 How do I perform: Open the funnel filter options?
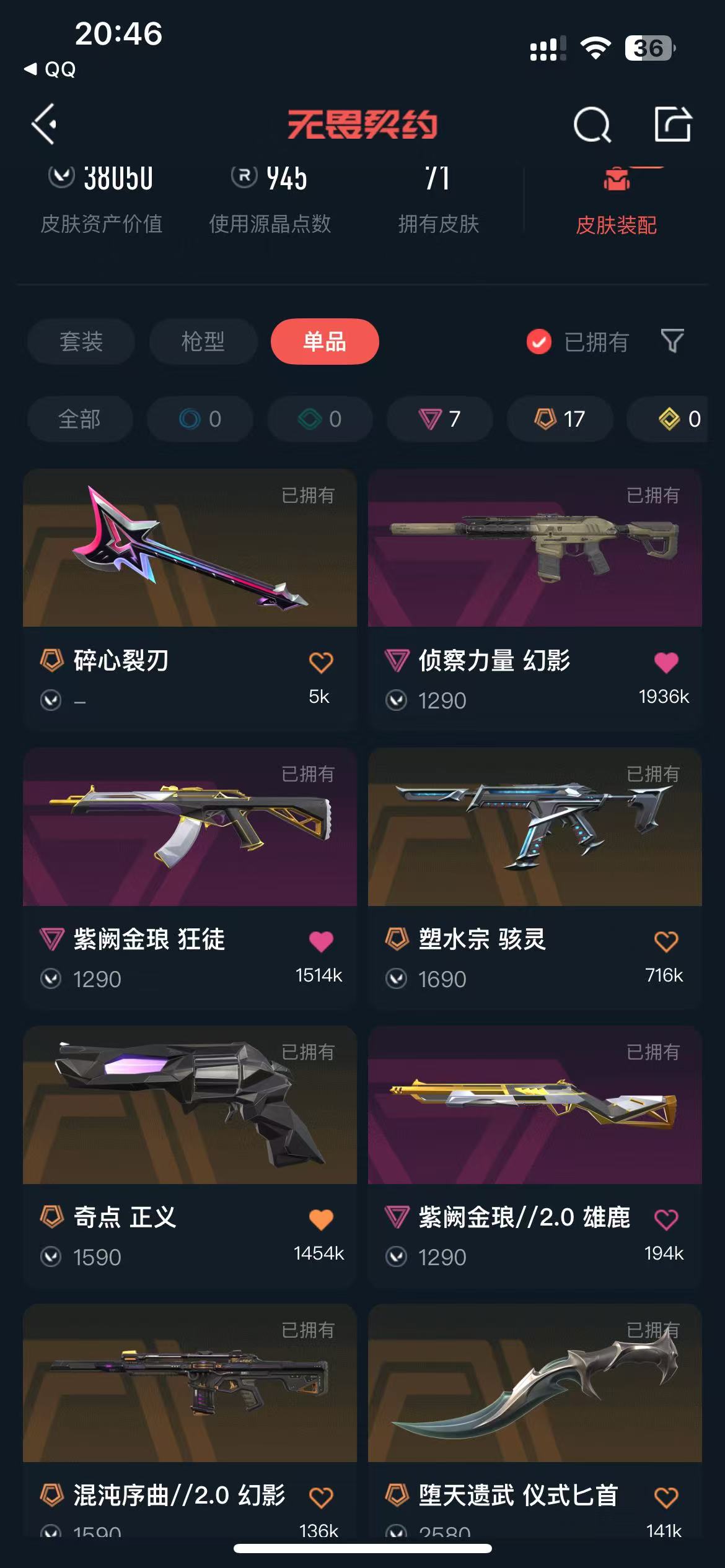pos(672,341)
